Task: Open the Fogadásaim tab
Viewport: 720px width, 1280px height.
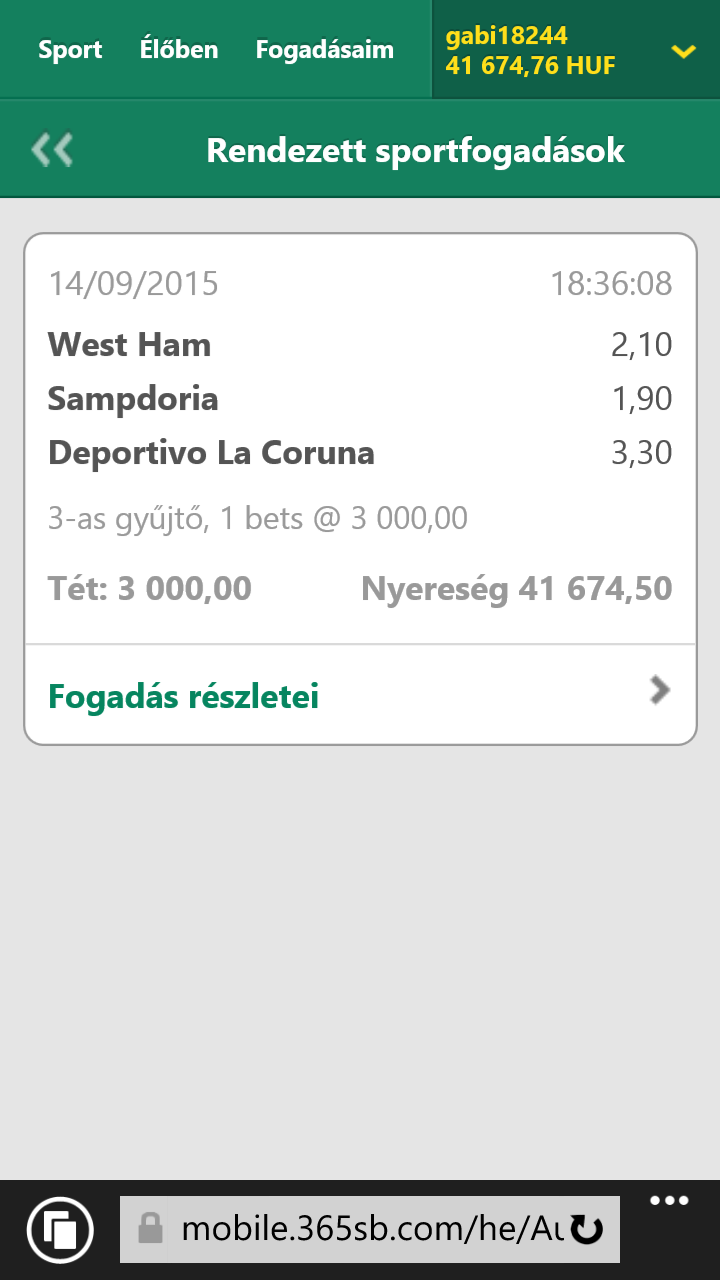Action: (324, 49)
